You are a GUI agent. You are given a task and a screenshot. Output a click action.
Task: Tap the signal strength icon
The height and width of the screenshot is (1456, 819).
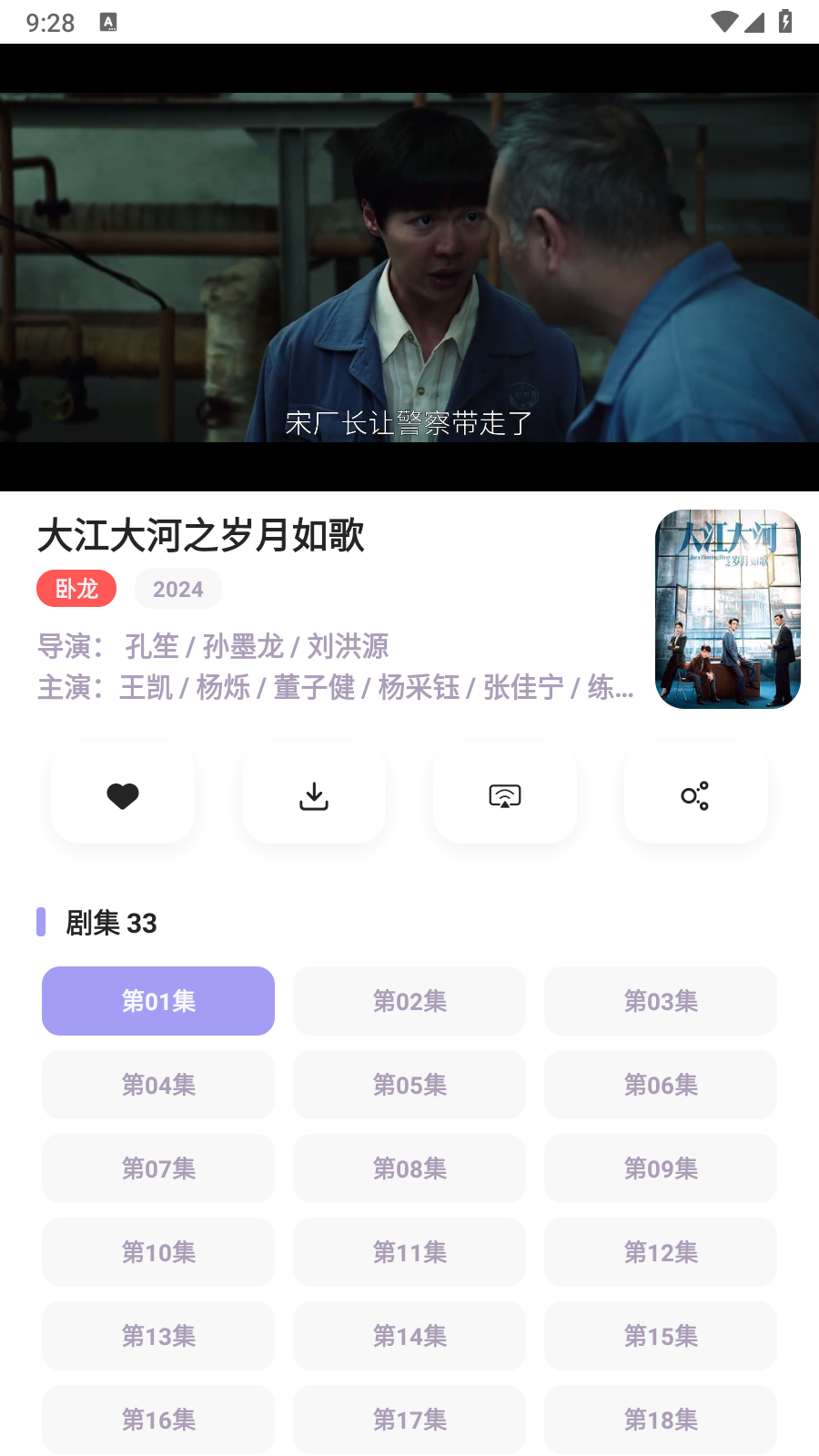pyautogui.click(x=756, y=23)
